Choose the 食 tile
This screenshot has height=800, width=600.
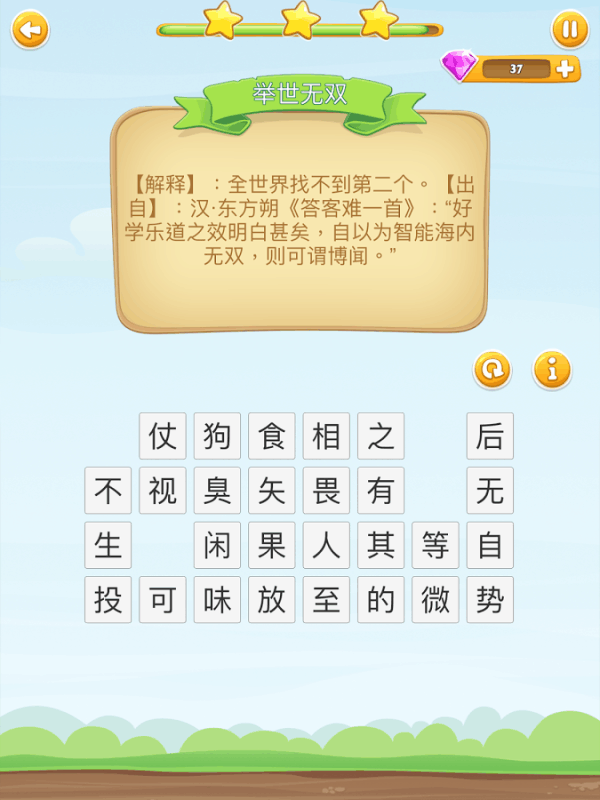click(x=272, y=436)
